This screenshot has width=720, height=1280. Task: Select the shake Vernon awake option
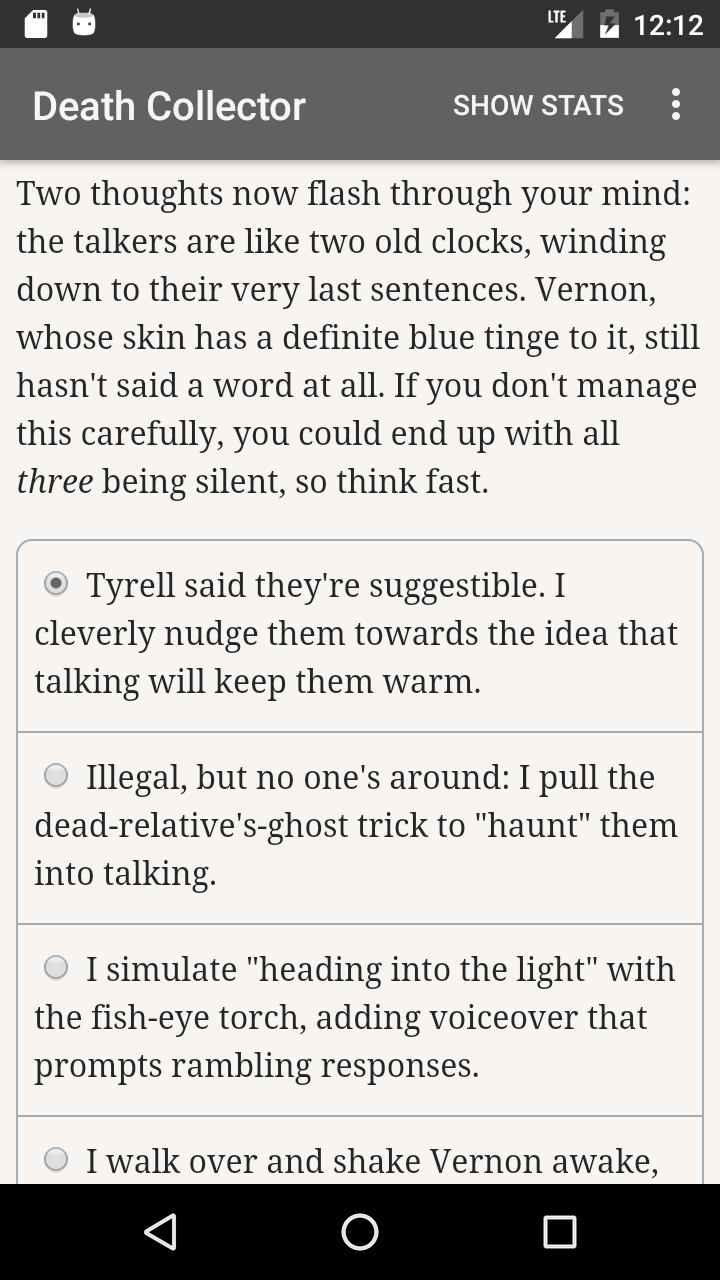click(x=57, y=1160)
